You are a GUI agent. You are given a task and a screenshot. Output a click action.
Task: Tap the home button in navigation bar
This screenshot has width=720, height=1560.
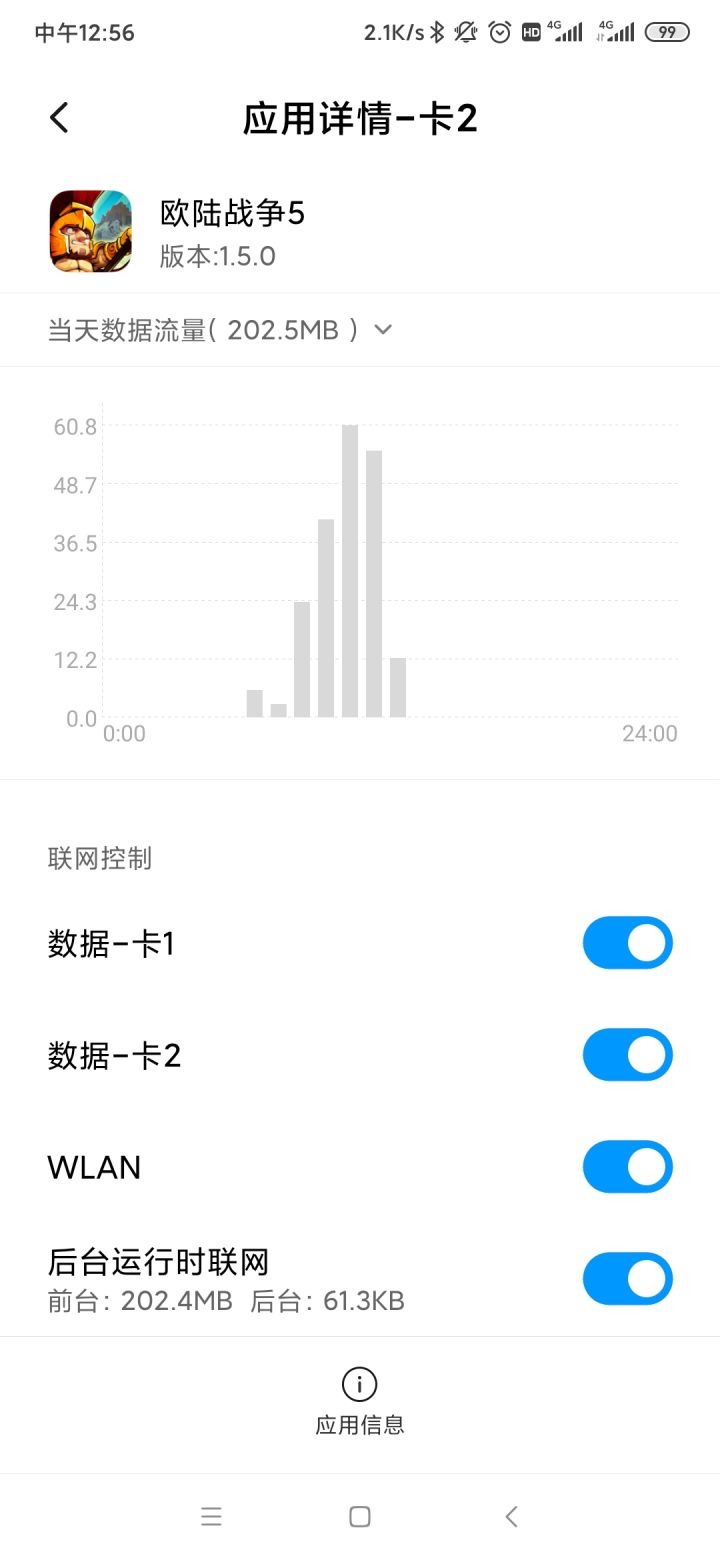click(359, 1516)
